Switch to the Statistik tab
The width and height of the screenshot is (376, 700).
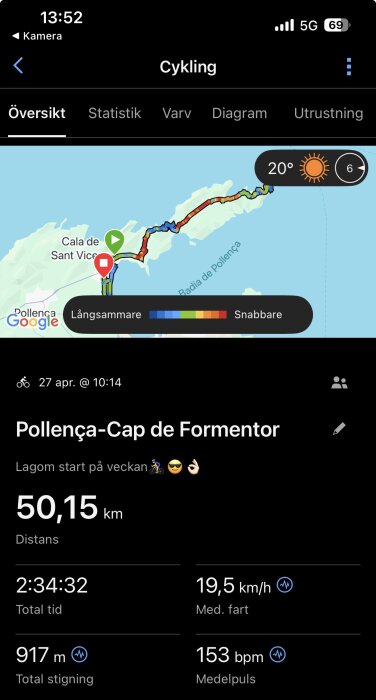pos(115,113)
